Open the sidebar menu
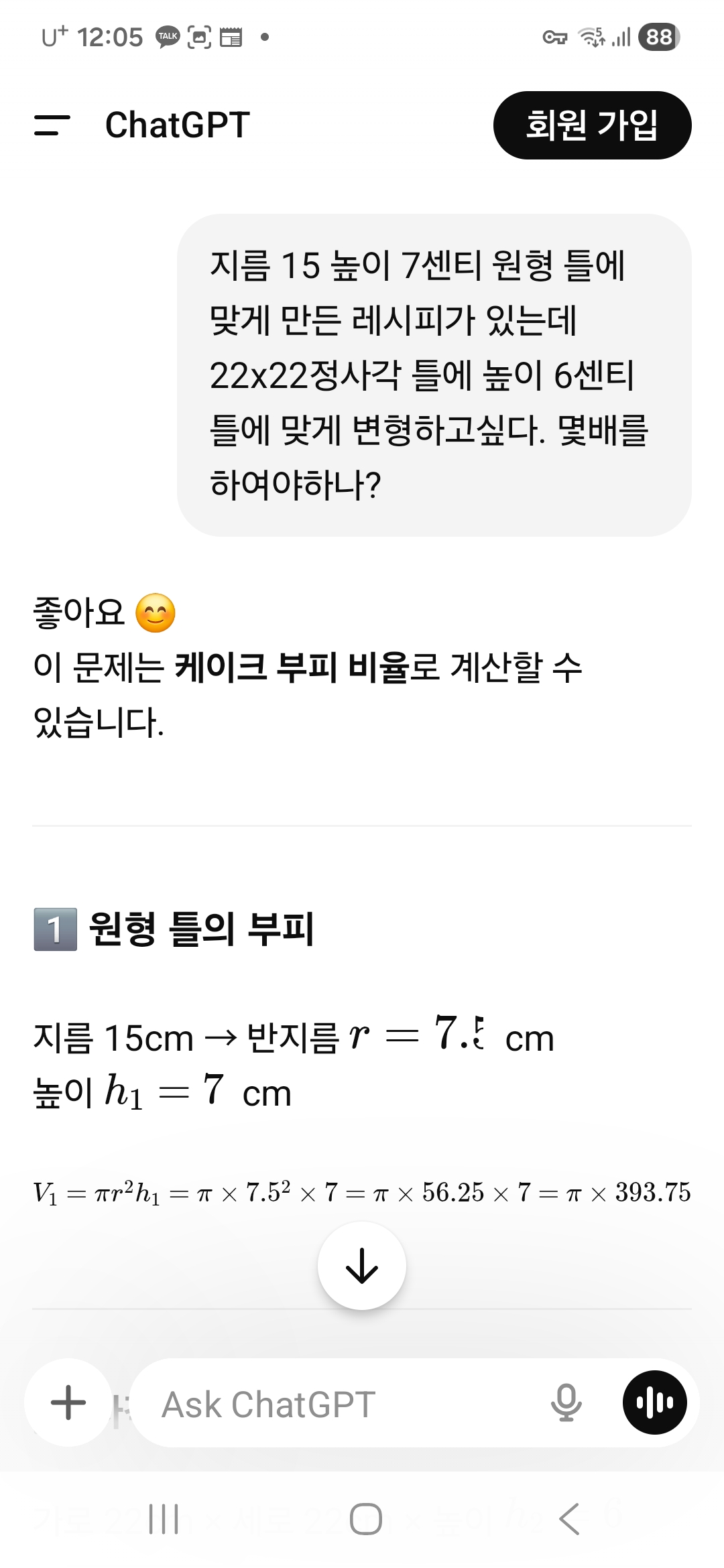The height and width of the screenshot is (1568, 724). tap(52, 125)
